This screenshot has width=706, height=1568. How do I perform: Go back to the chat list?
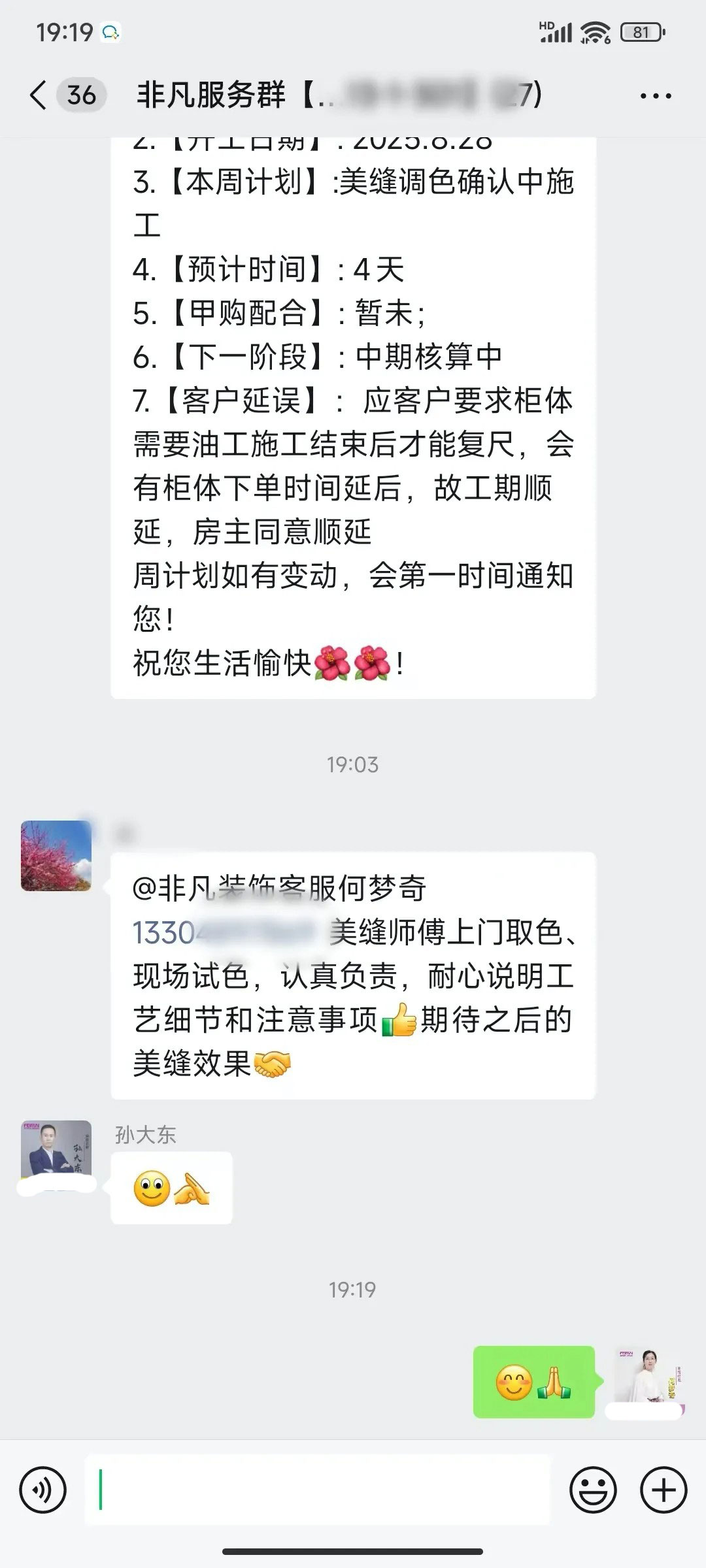pyautogui.click(x=38, y=95)
